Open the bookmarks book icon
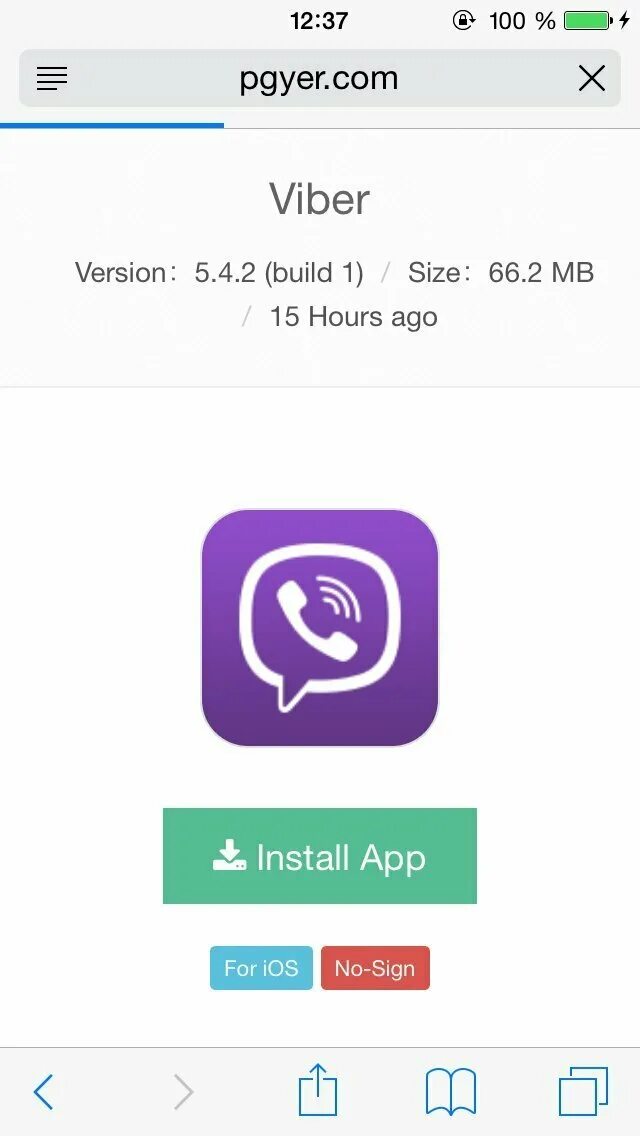Image resolution: width=640 pixels, height=1136 pixels. [451, 1091]
